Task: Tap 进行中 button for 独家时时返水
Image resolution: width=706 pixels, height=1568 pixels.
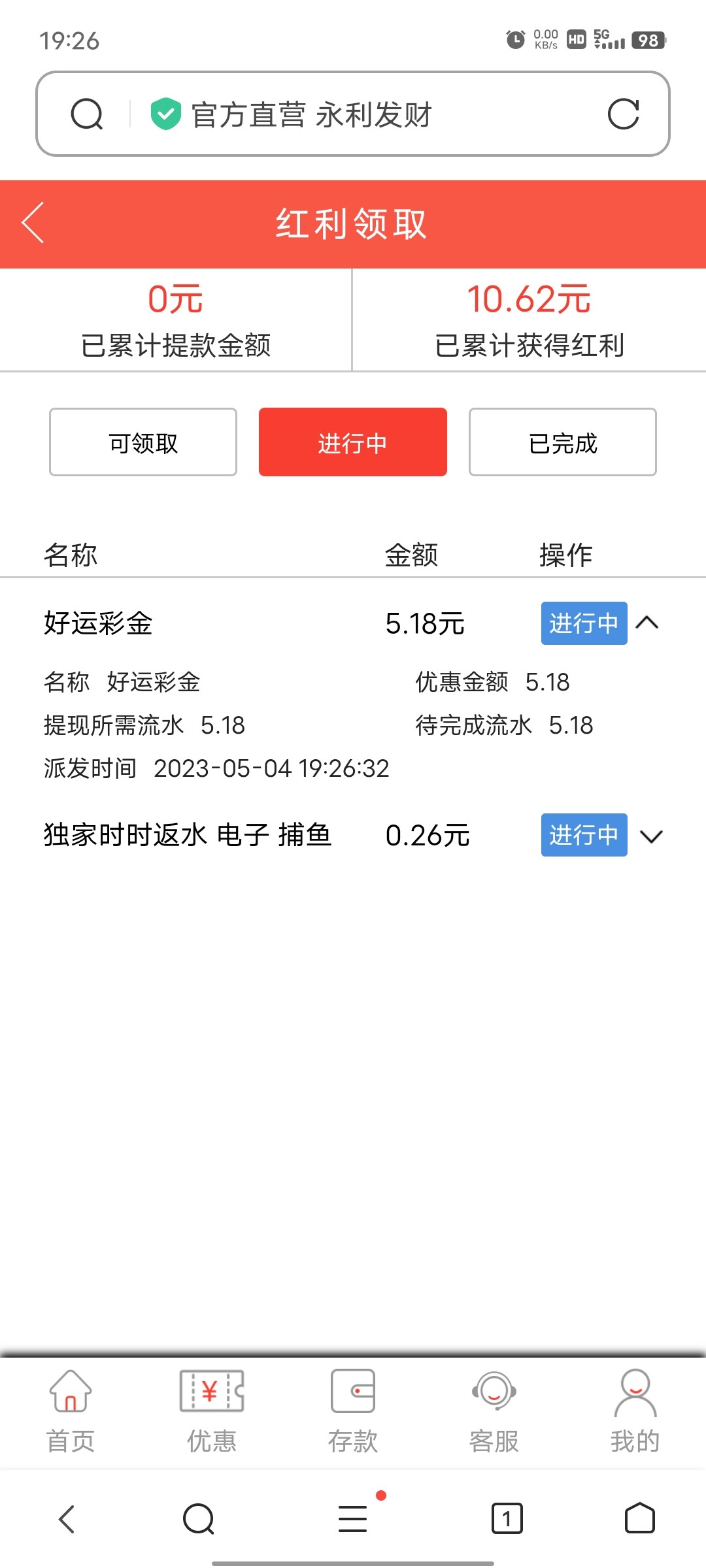Action: 584,835
